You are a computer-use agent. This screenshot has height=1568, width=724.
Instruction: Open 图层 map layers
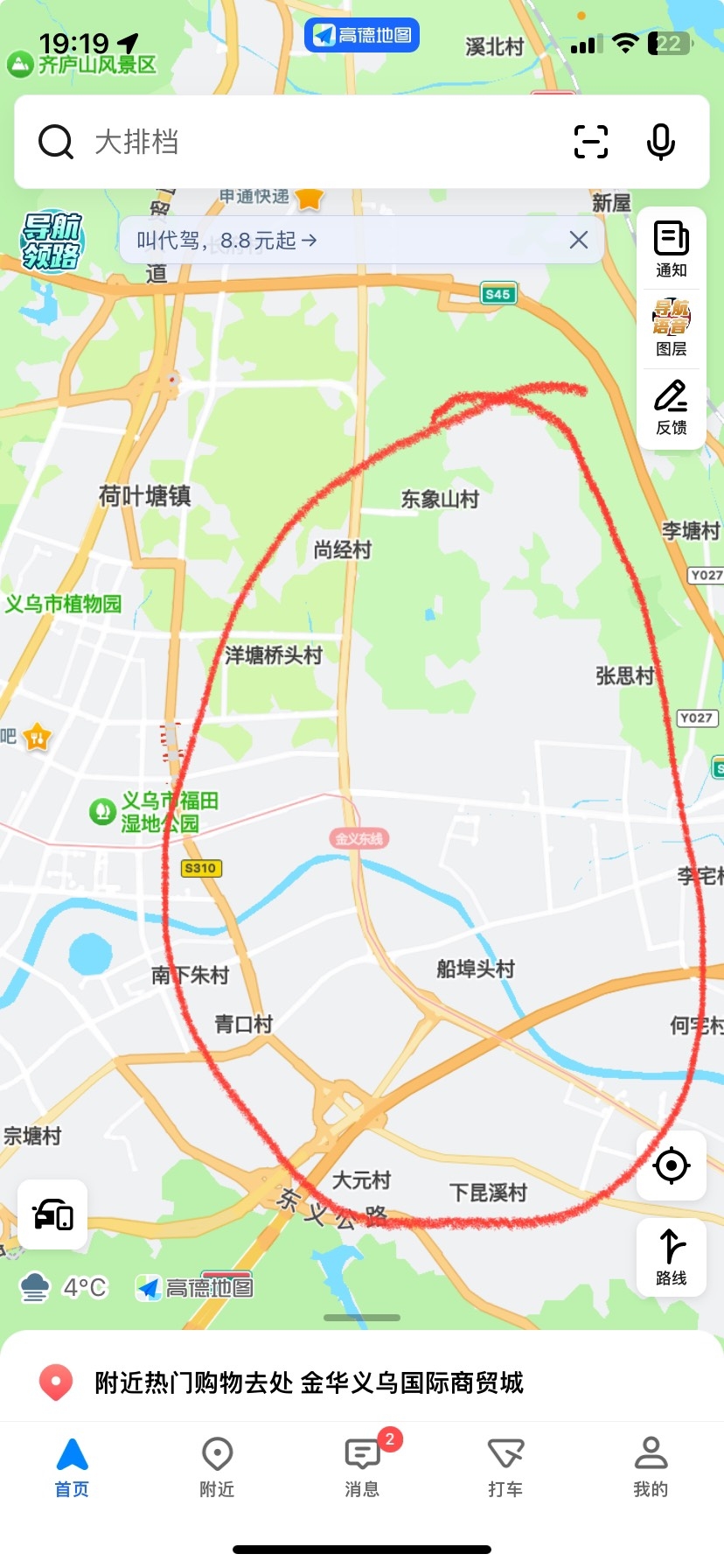[x=672, y=328]
